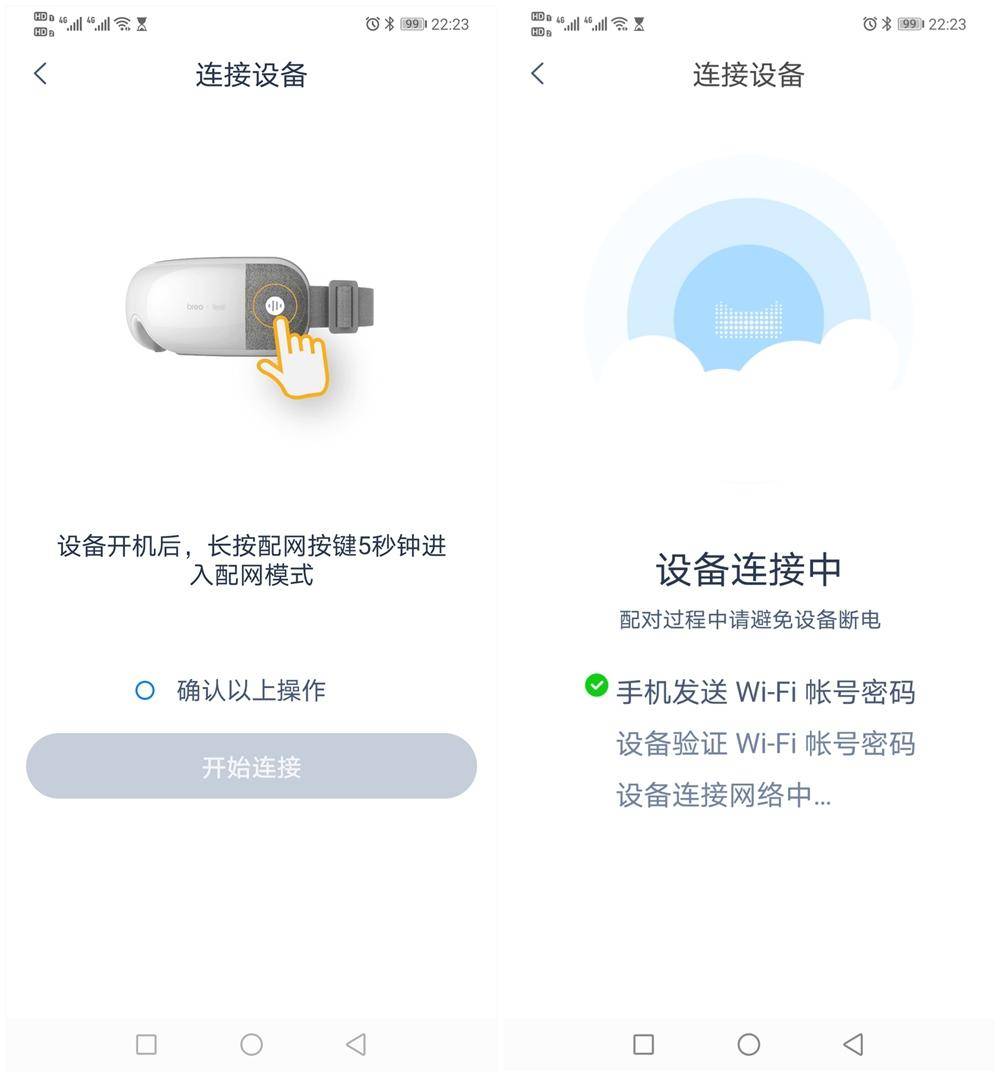Tap the back arrow on the 设备连接中 screen

click(538, 74)
